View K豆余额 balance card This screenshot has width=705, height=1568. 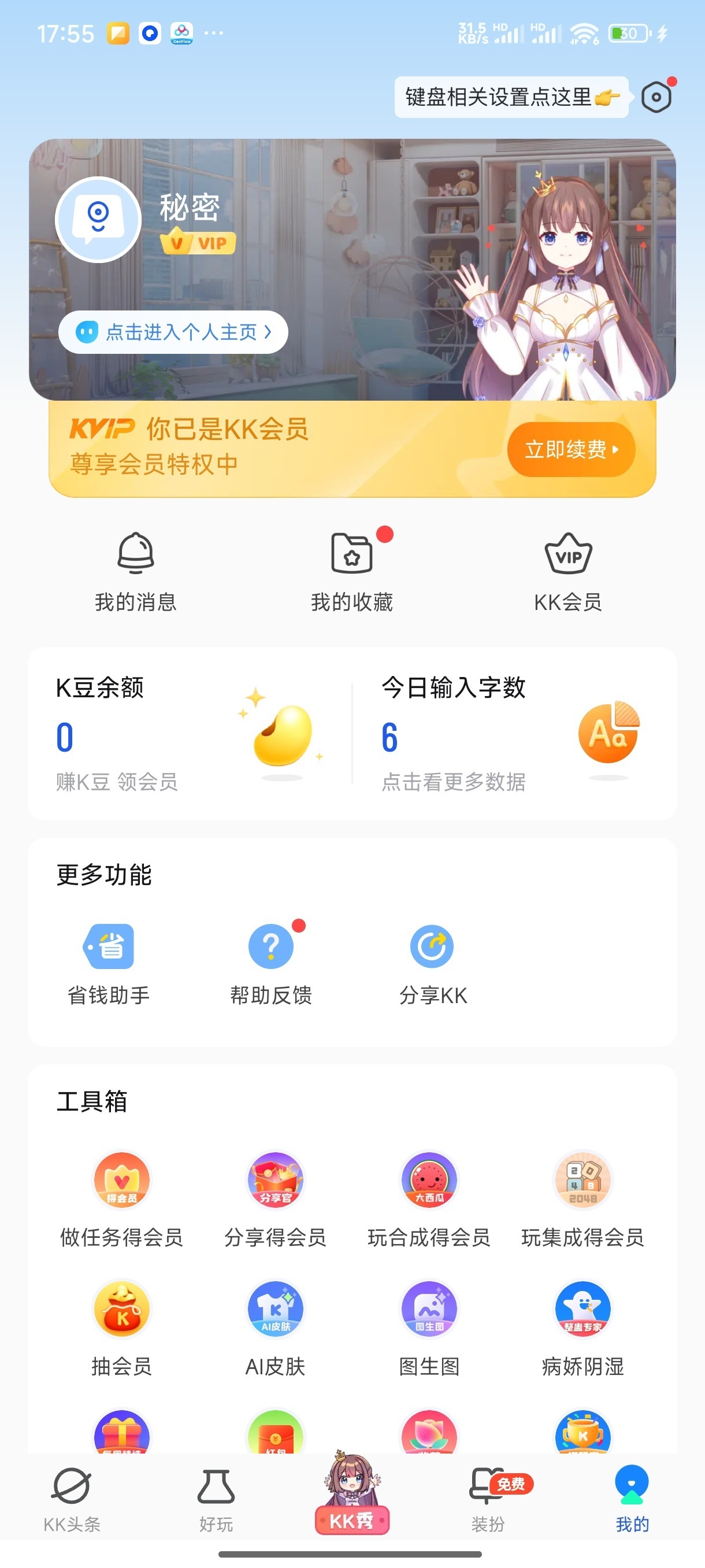coord(190,734)
